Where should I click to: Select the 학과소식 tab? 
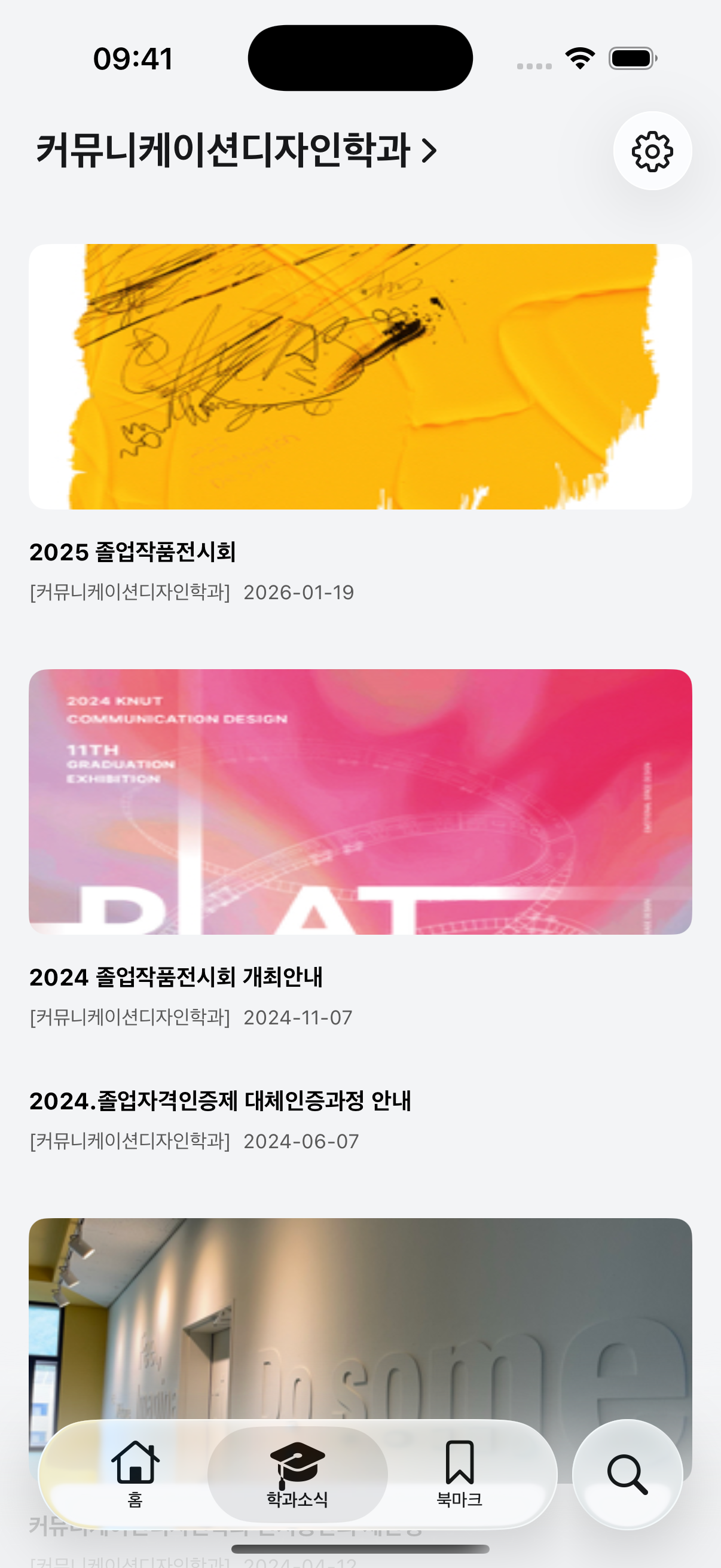pos(297,1473)
